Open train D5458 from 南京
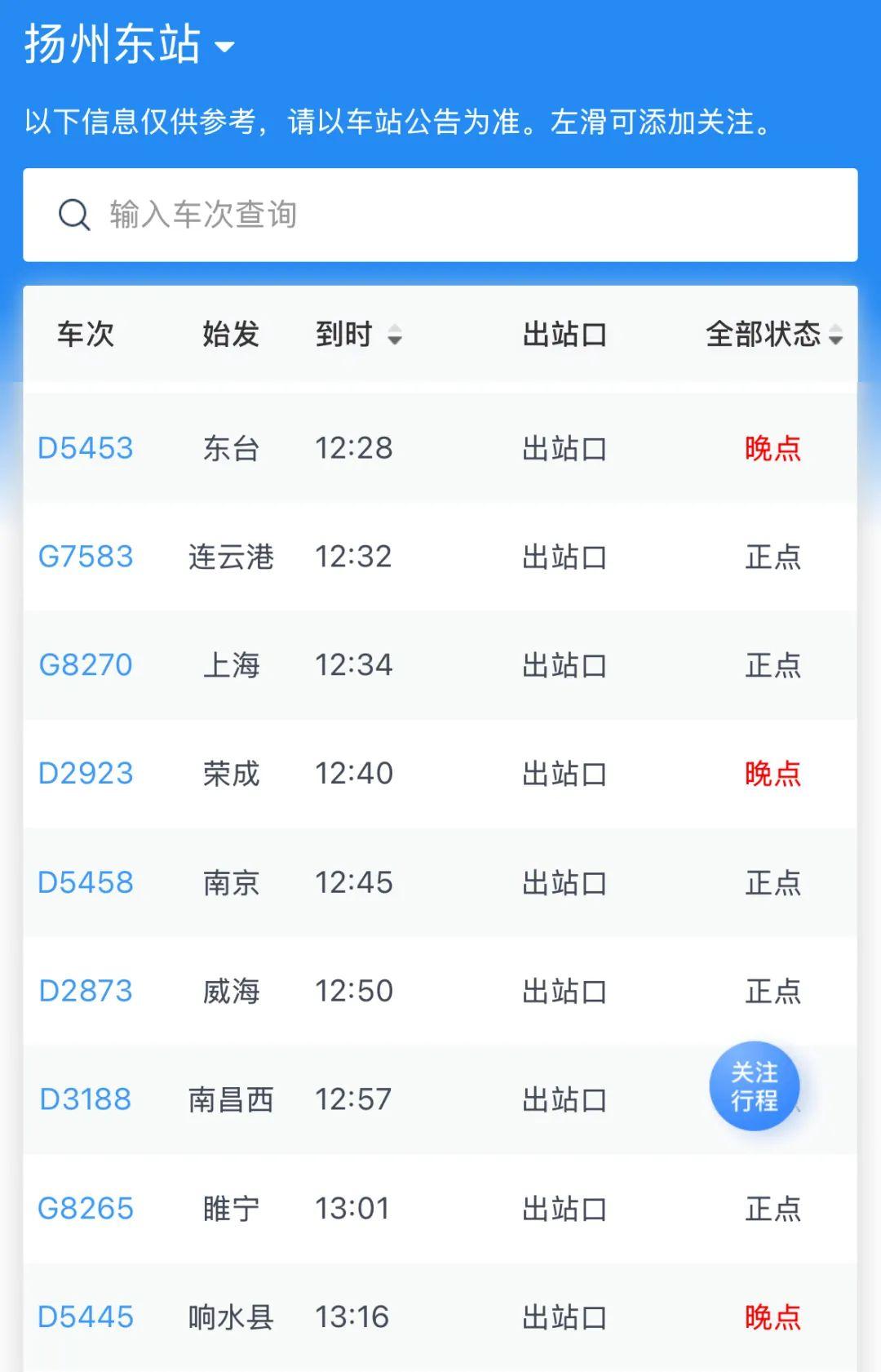Screen dimensions: 881x1372 tap(86, 882)
